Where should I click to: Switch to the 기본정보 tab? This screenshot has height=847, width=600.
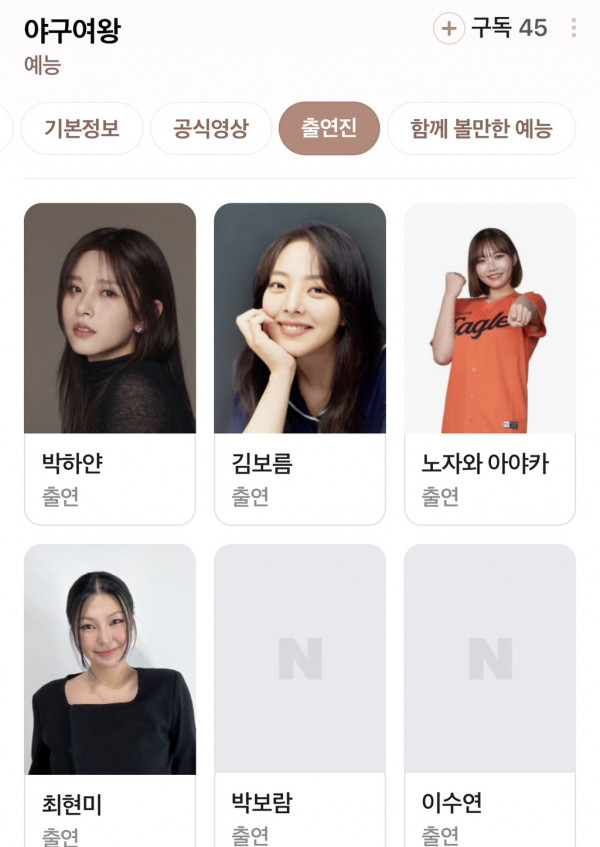point(82,129)
